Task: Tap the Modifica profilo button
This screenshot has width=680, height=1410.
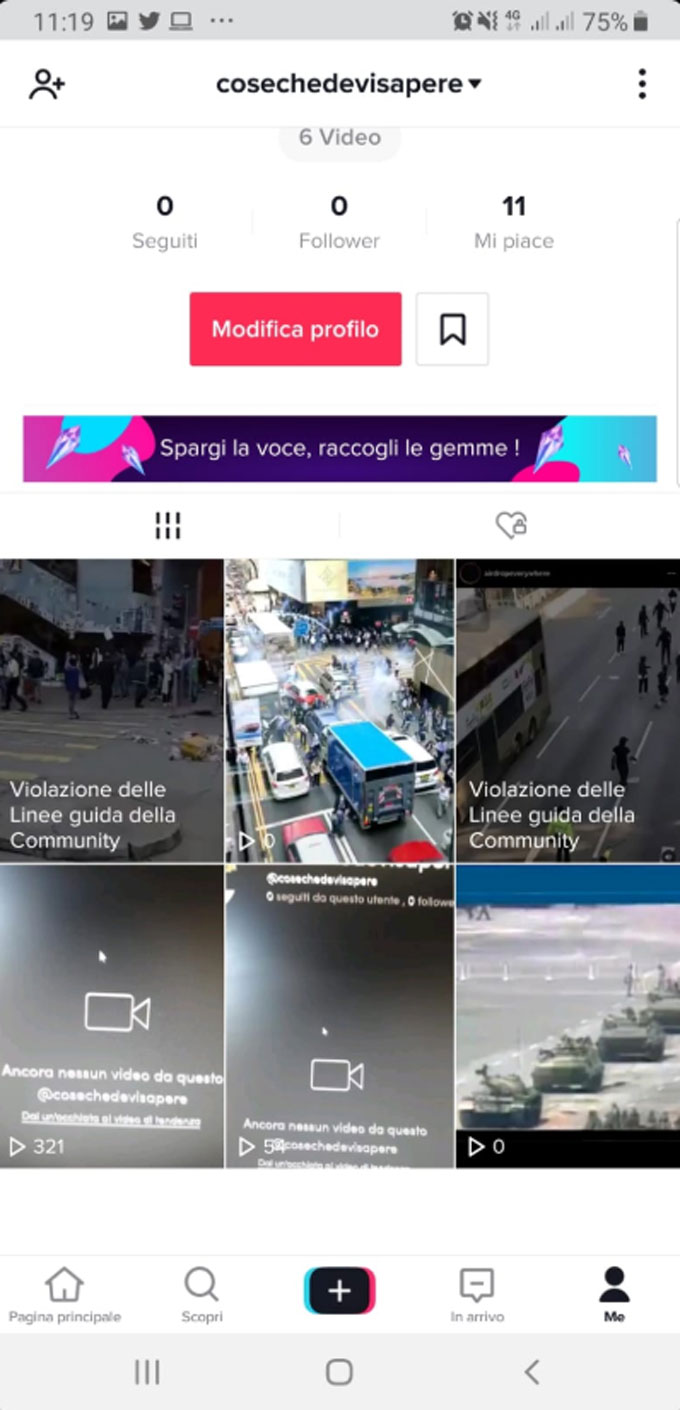Action: tap(295, 329)
